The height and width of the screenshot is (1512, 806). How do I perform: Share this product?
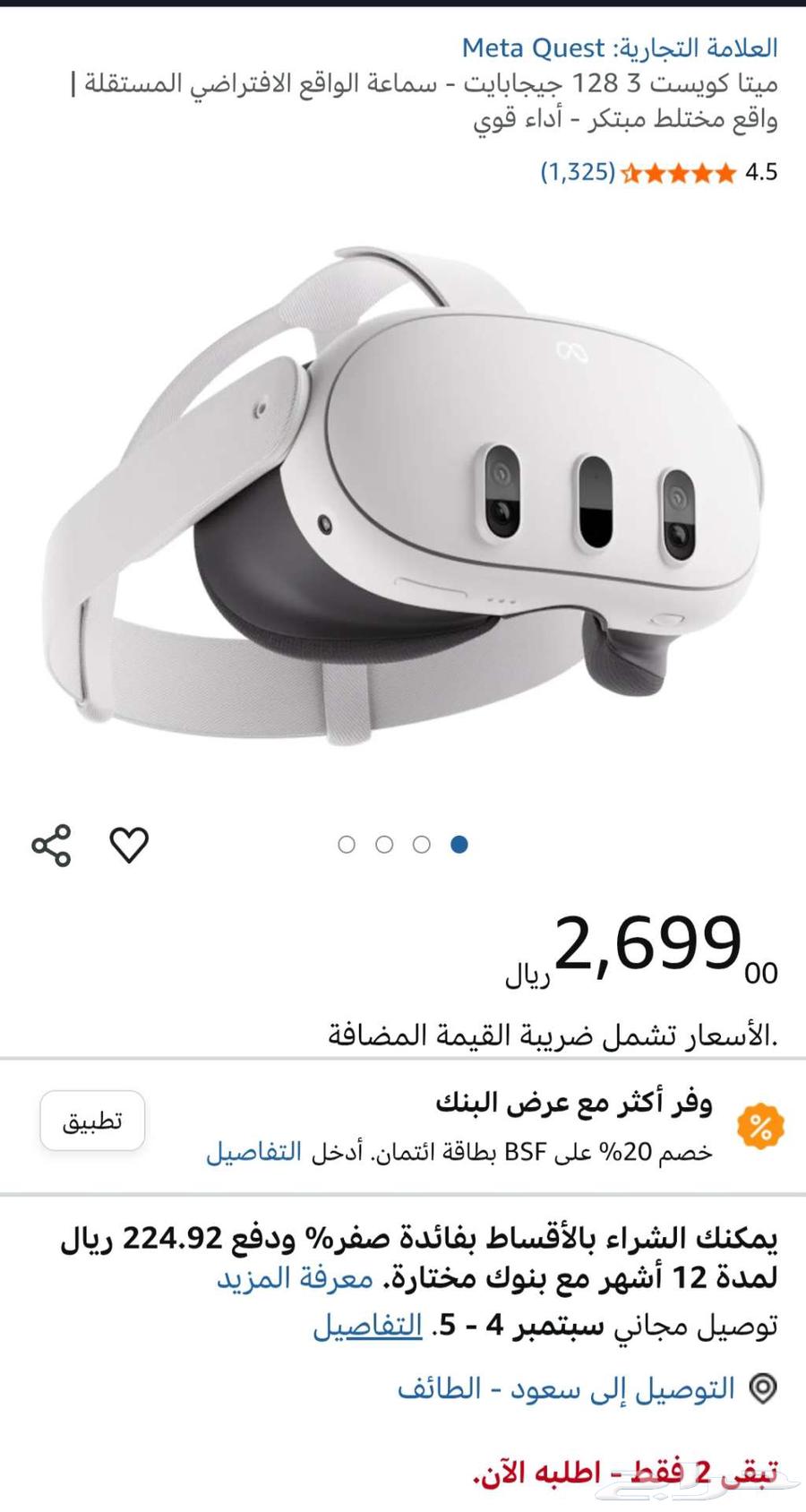point(51,846)
